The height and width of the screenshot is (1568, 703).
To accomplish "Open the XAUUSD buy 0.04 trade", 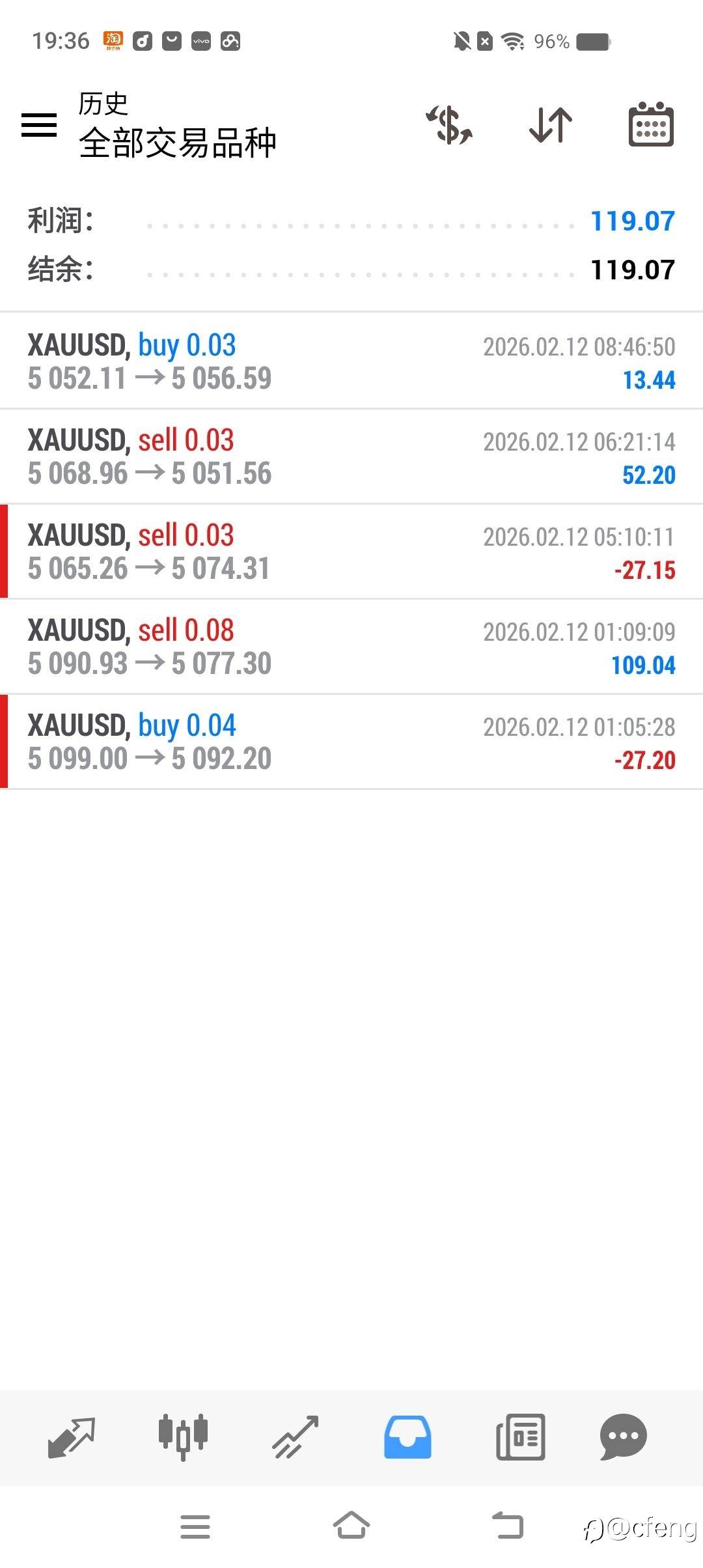I will click(x=351, y=742).
